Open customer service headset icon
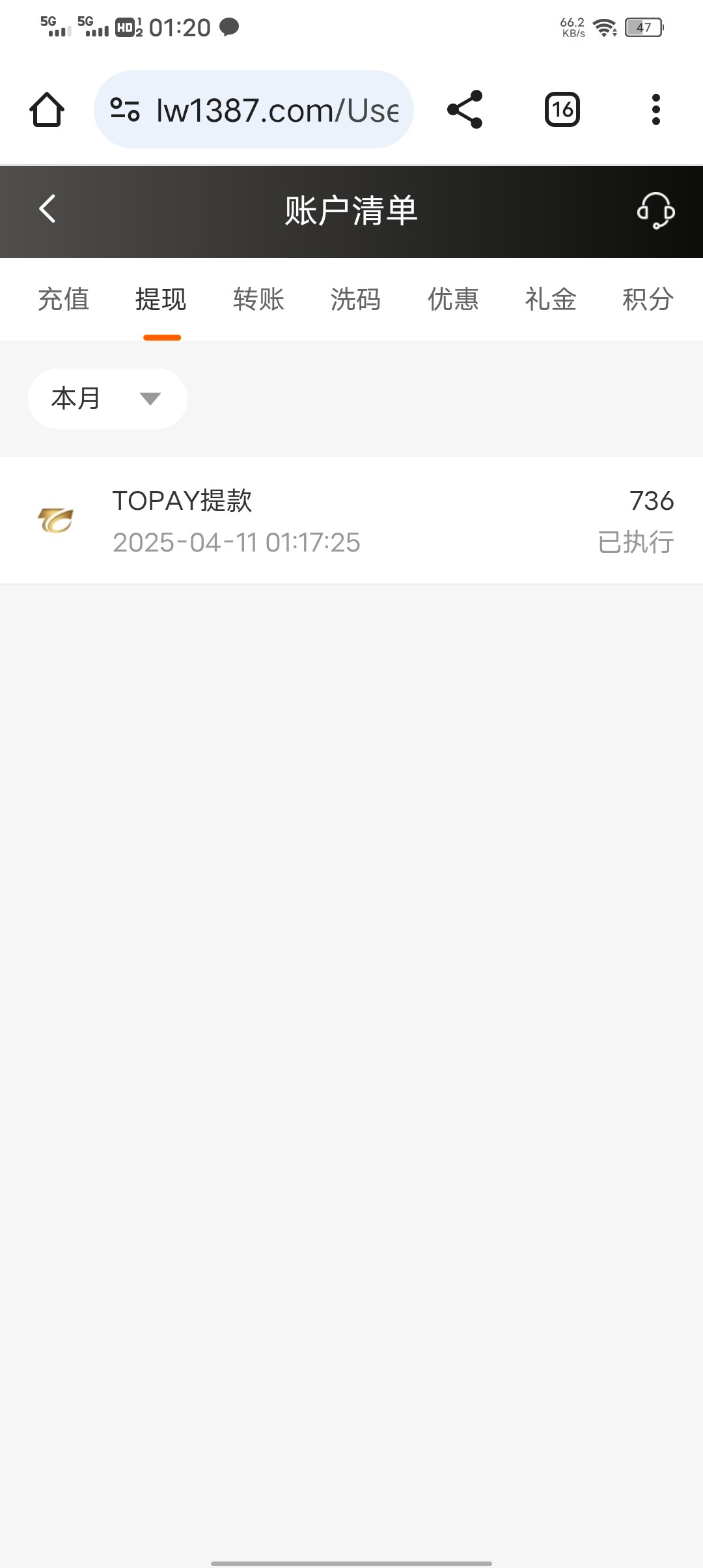The image size is (703, 1568). 655,210
